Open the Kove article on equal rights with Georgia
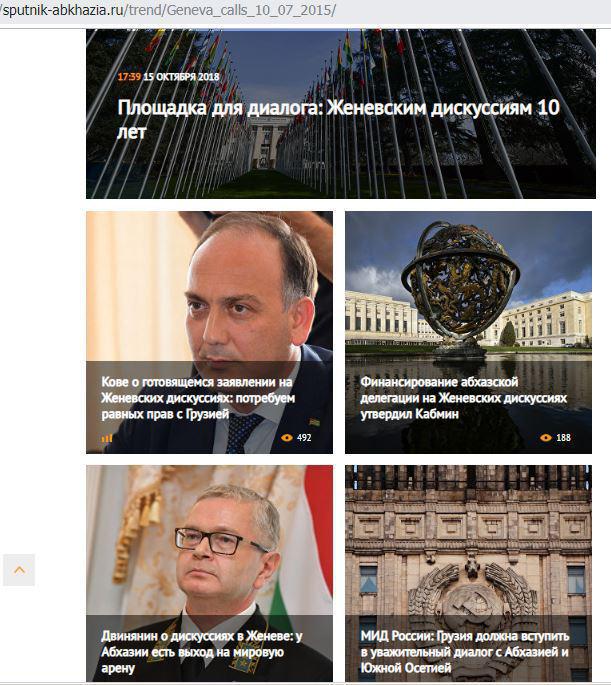Viewport: 611px width, 685px height. (x=197, y=397)
